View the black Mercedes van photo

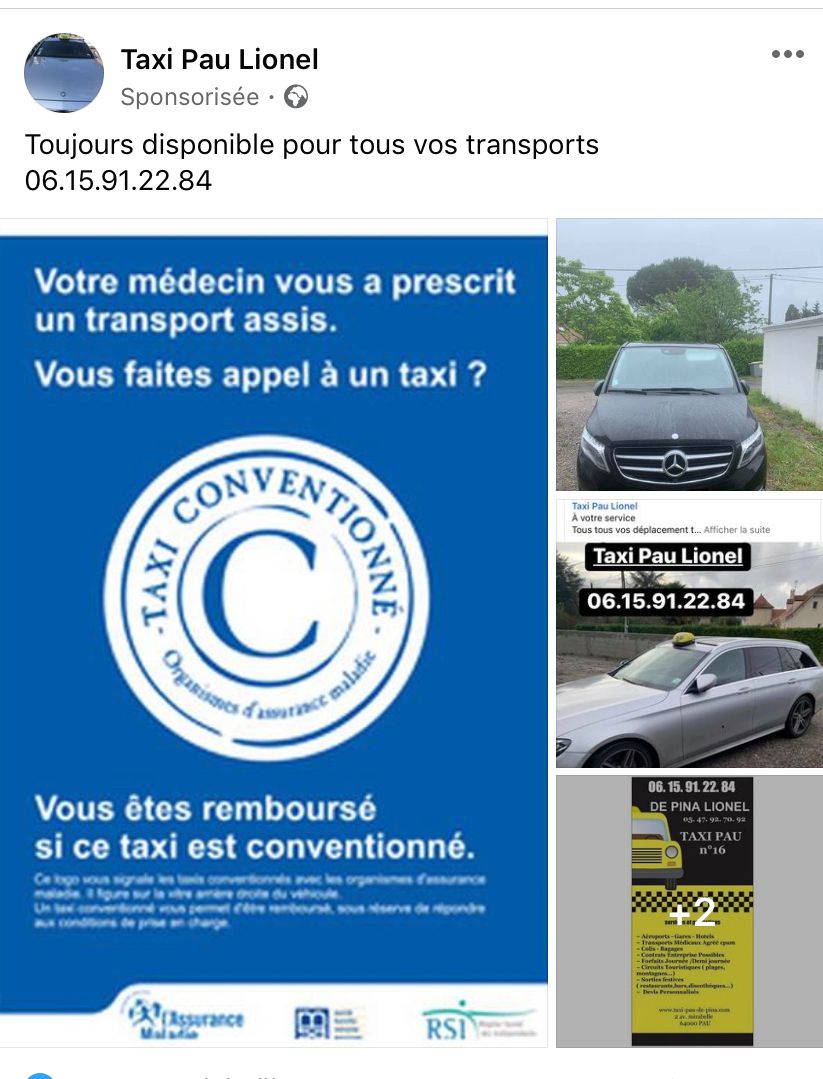click(689, 354)
